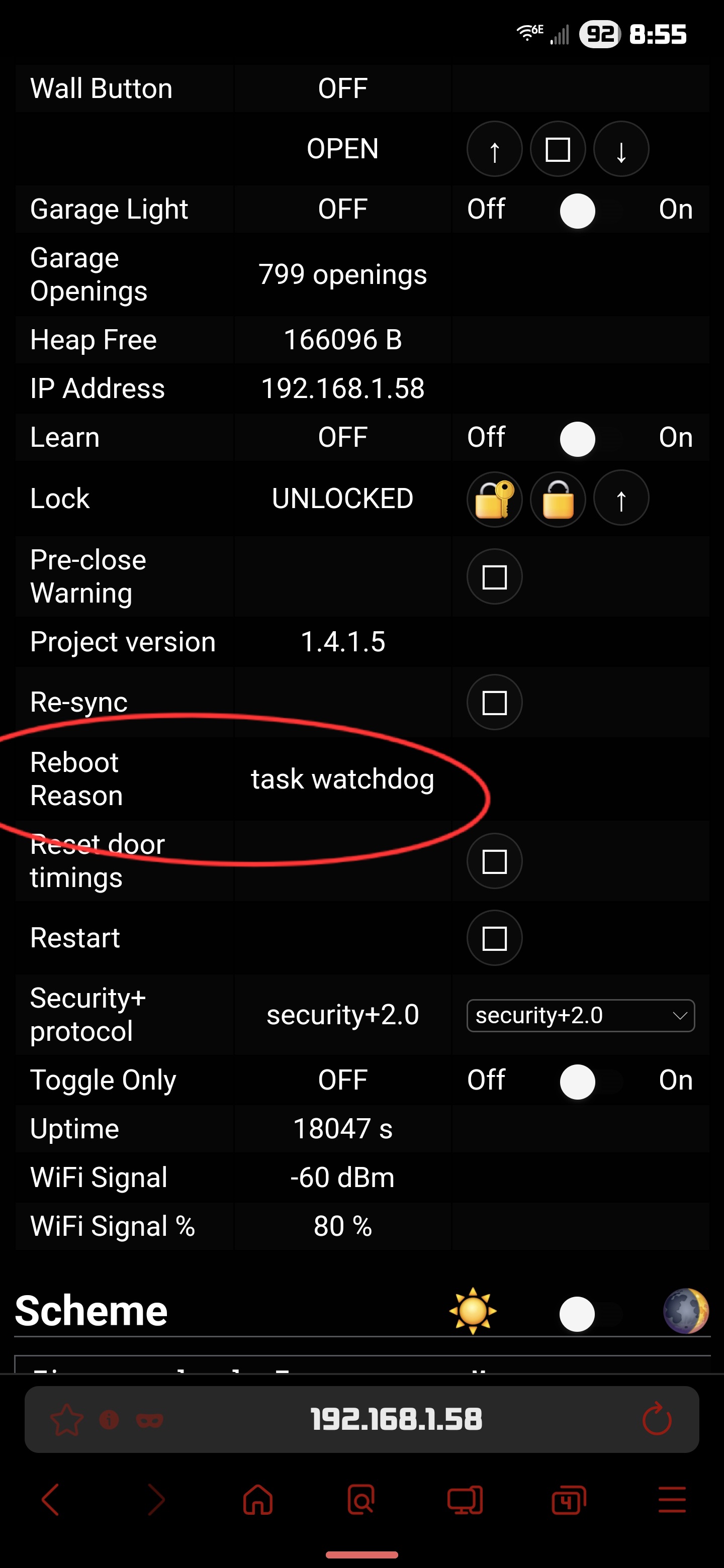The image size is (724, 1568).
Task: Tap the up arrow in Lock row
Action: (621, 499)
